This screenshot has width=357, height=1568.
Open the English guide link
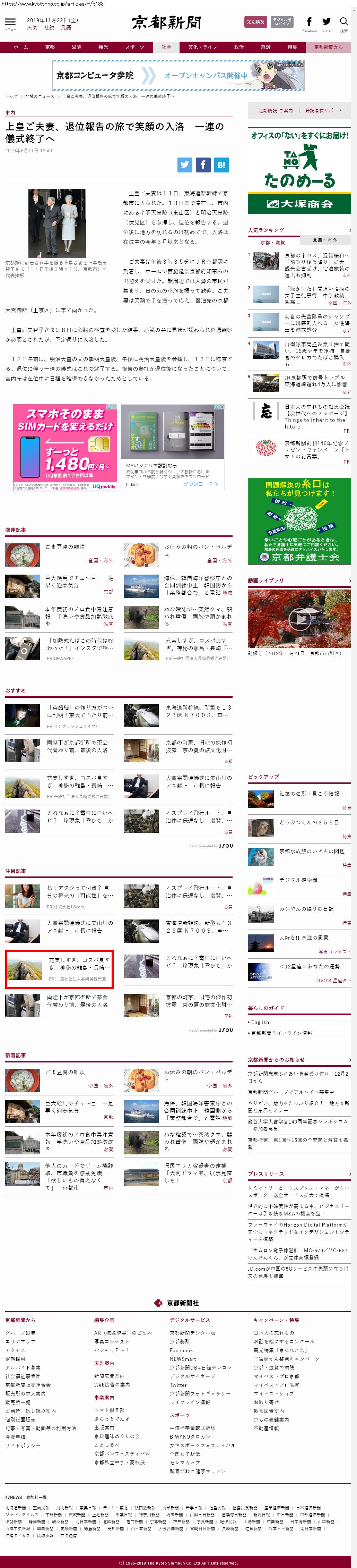click(x=260, y=1022)
